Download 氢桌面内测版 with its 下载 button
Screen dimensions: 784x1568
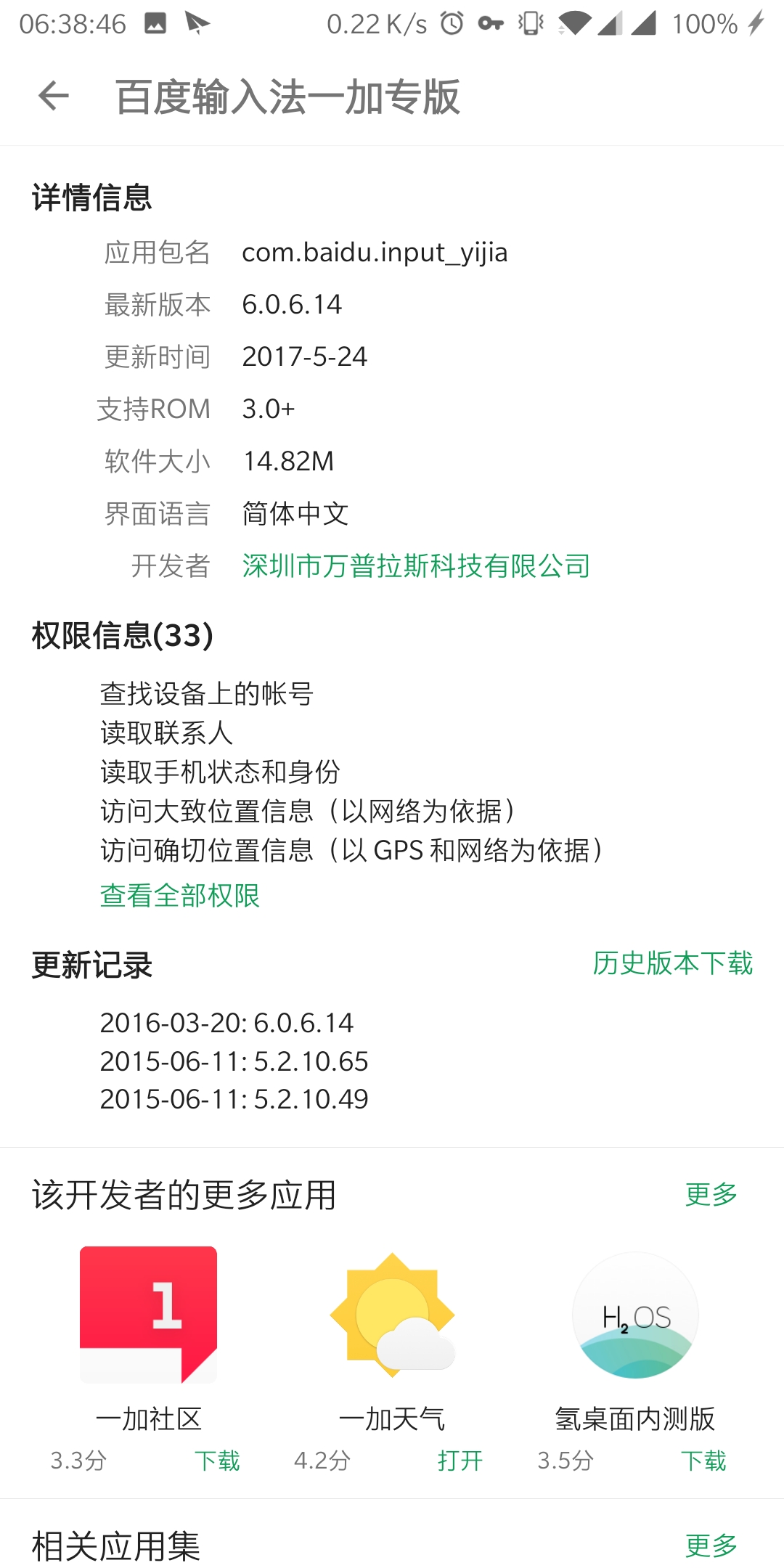point(703,1461)
